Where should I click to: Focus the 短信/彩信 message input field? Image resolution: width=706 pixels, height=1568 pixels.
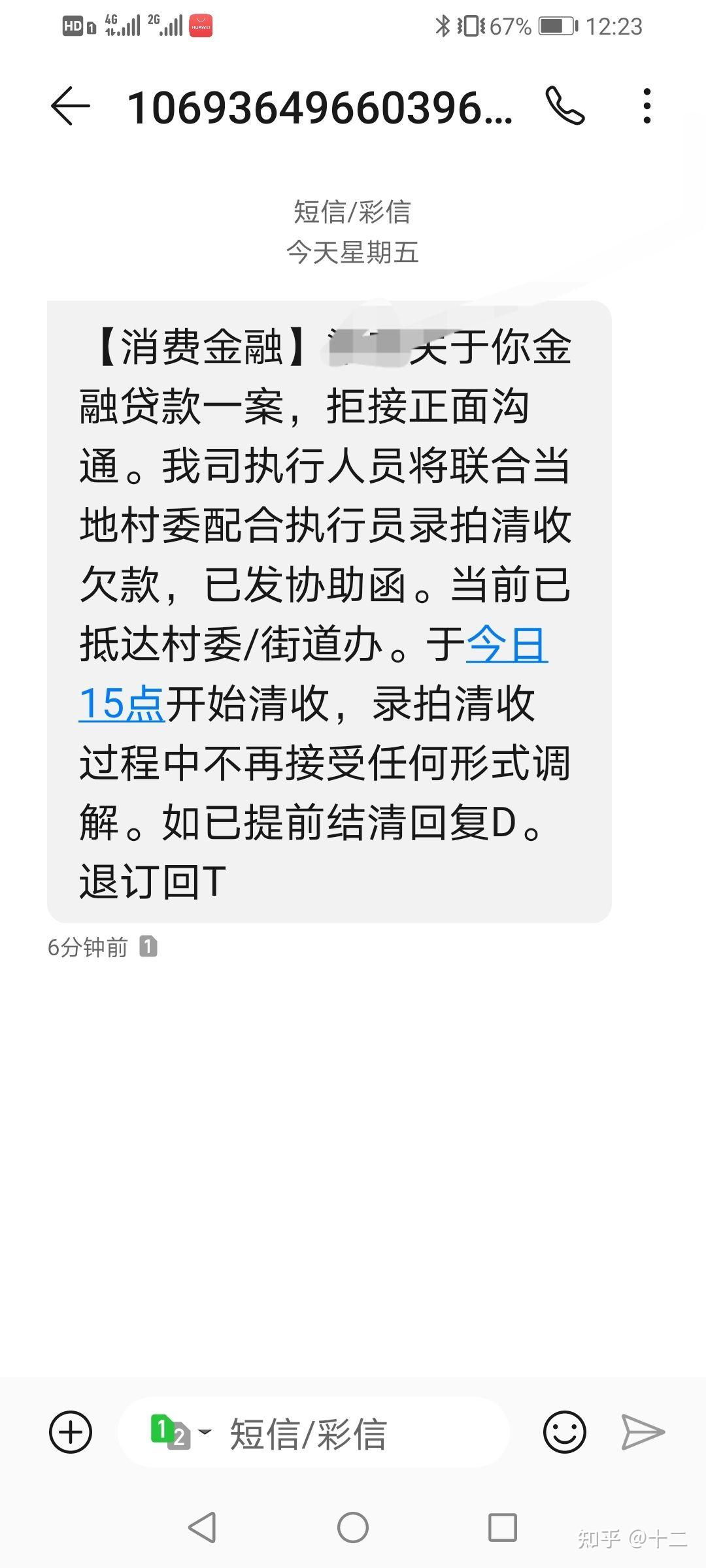coord(314,1432)
